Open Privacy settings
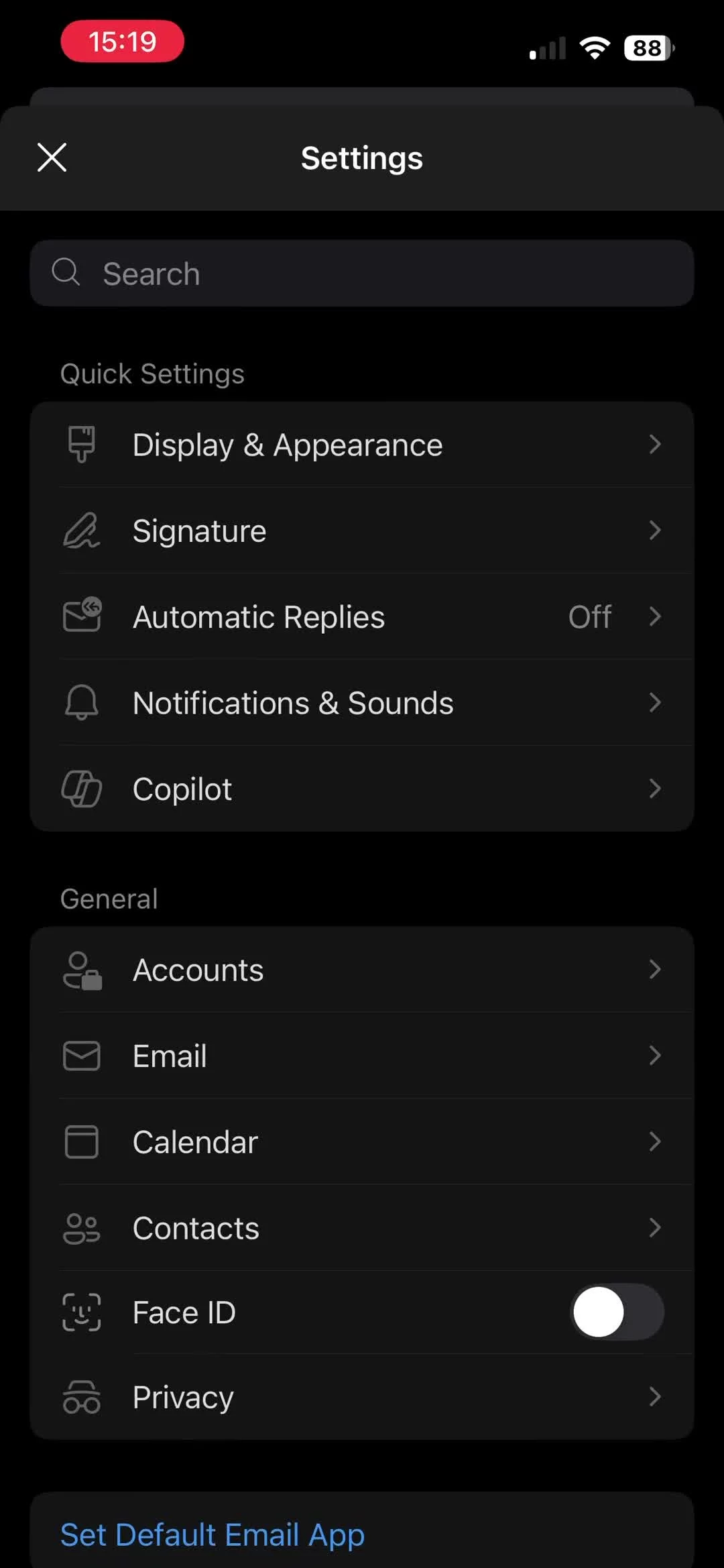 coord(362,1398)
